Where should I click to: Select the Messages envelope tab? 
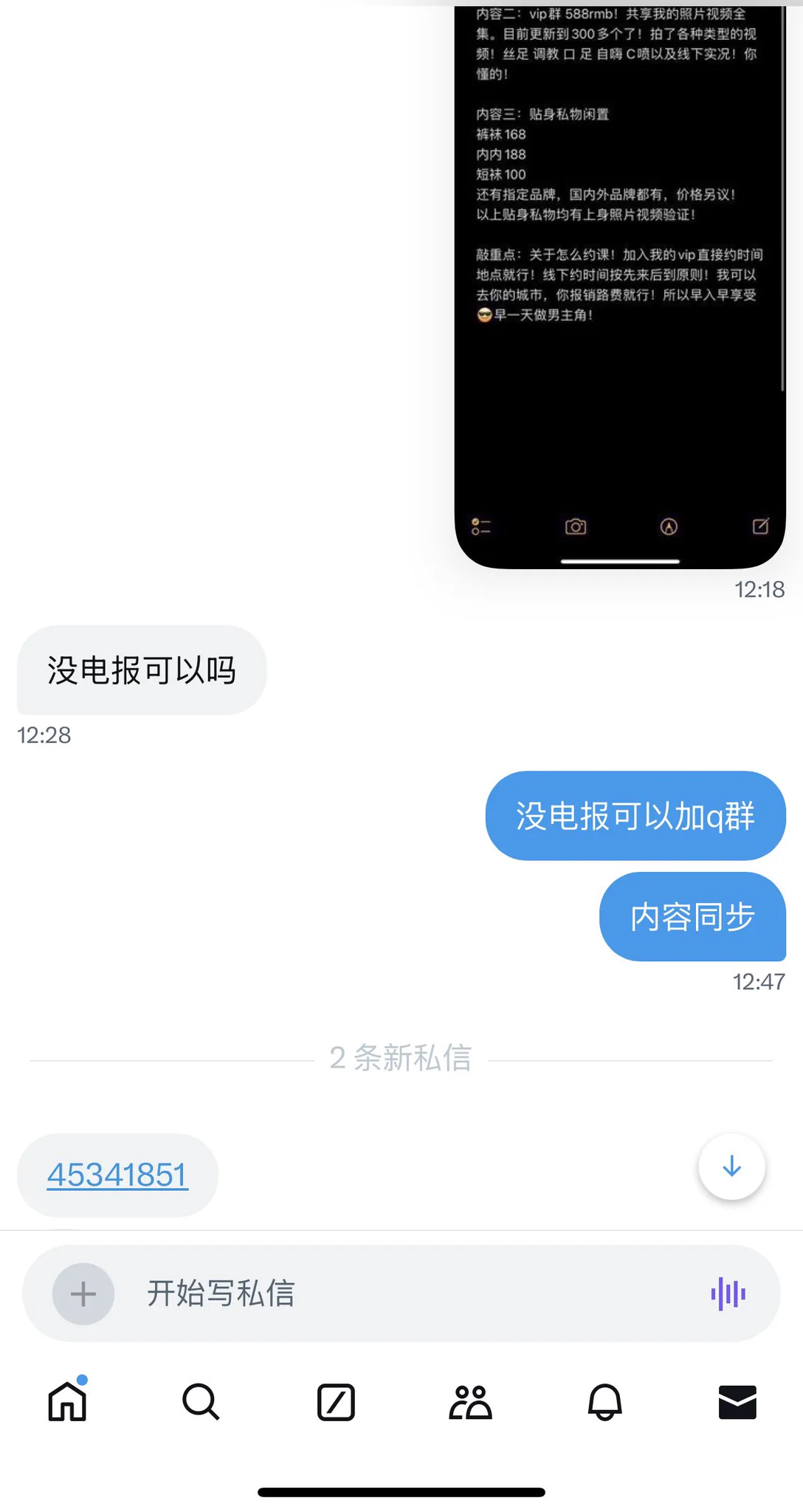point(737,1401)
